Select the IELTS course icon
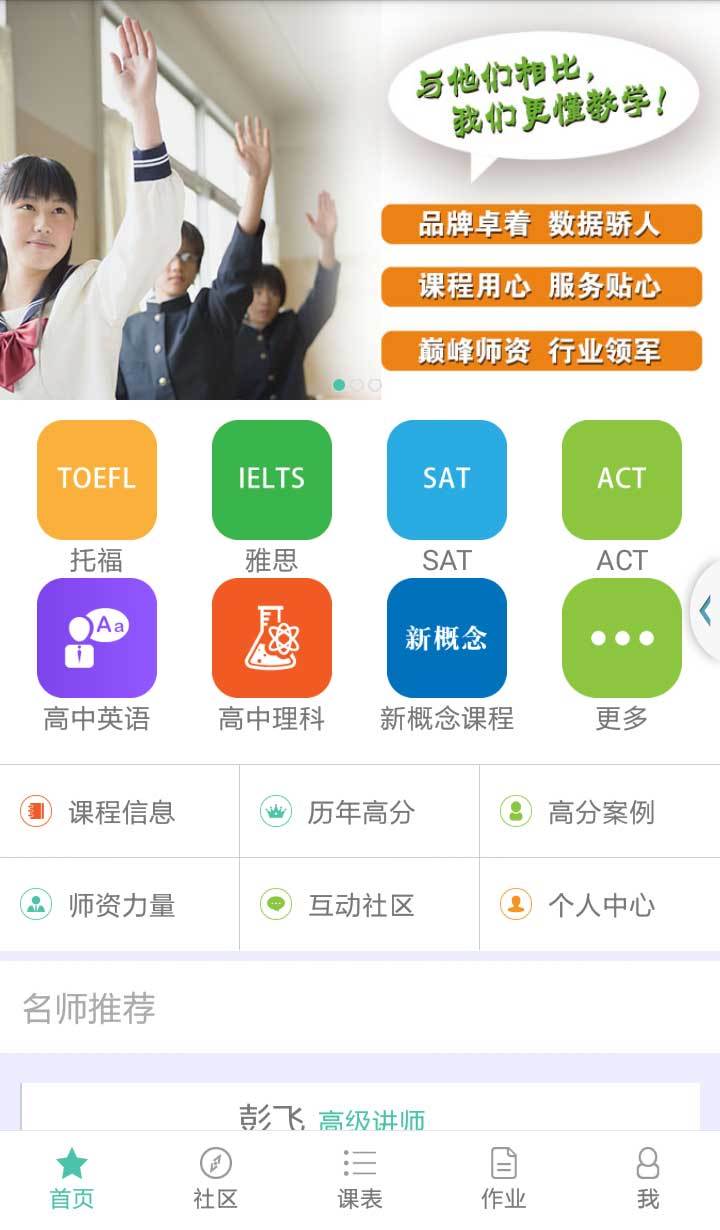The height and width of the screenshot is (1230, 720). tap(271, 480)
